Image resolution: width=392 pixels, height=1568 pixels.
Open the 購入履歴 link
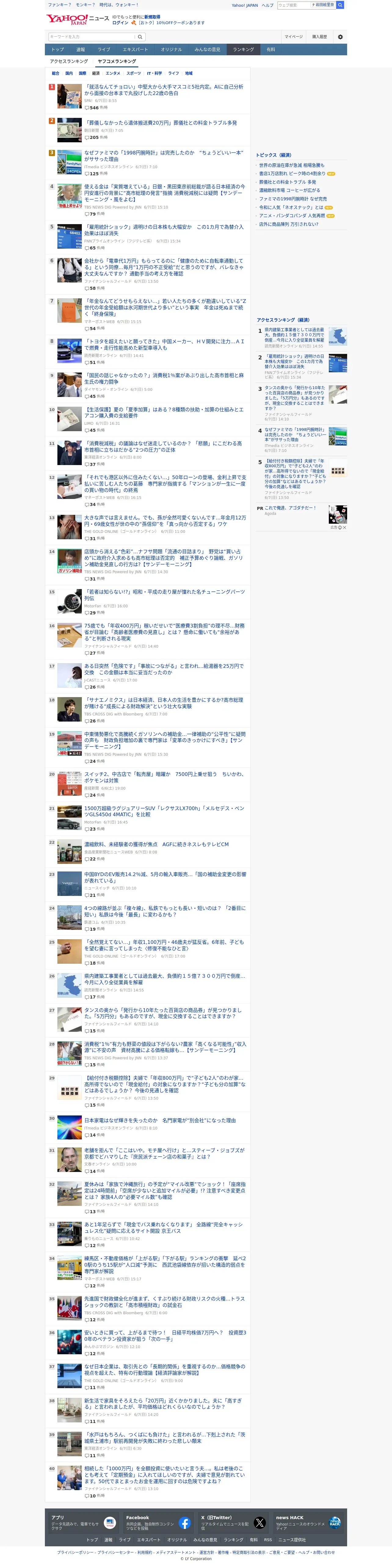320,37
